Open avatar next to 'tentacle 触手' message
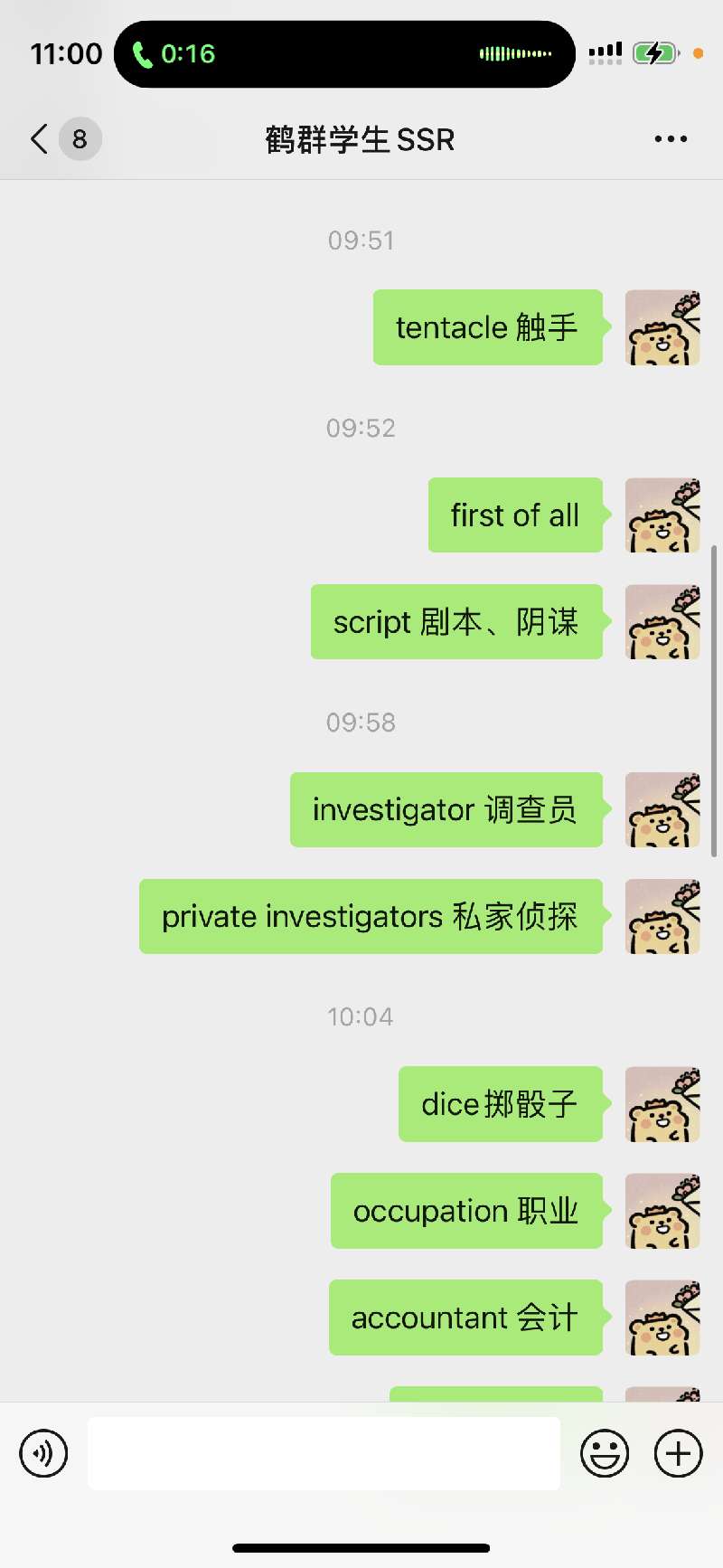723x1568 pixels. pos(662,327)
